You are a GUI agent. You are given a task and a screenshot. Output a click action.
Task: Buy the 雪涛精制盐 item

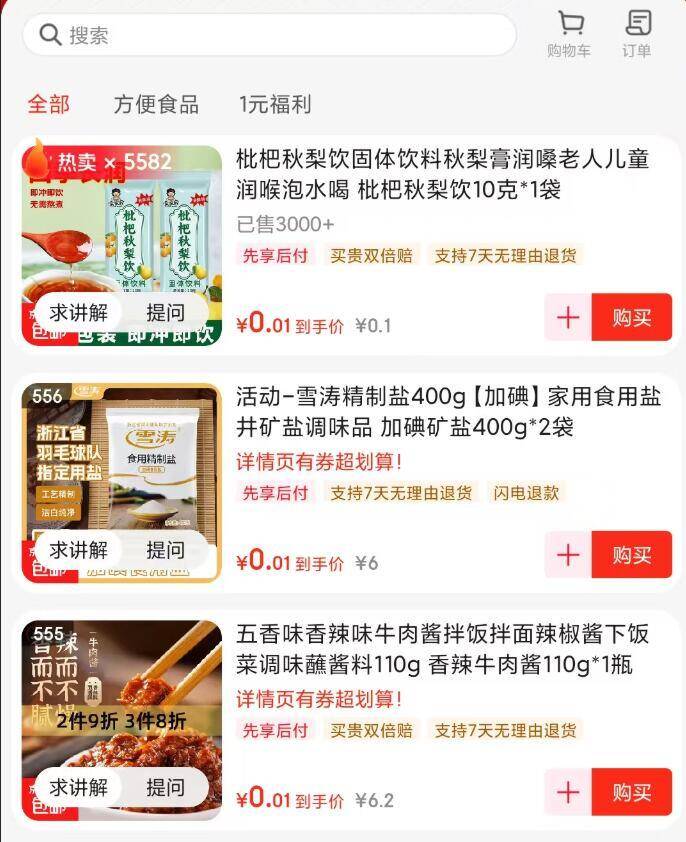pyautogui.click(x=631, y=555)
